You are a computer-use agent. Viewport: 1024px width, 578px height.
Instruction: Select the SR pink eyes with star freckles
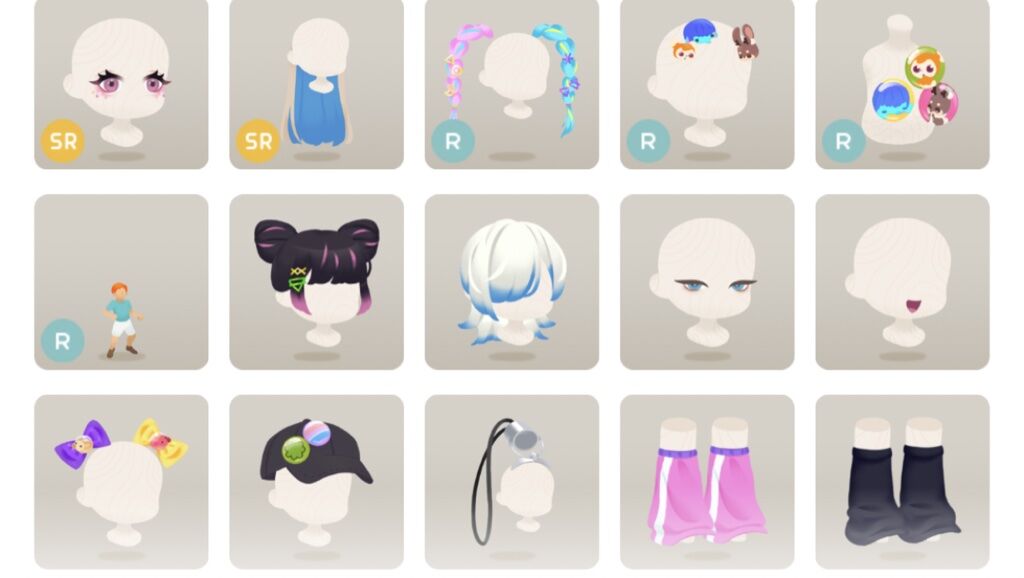click(121, 82)
